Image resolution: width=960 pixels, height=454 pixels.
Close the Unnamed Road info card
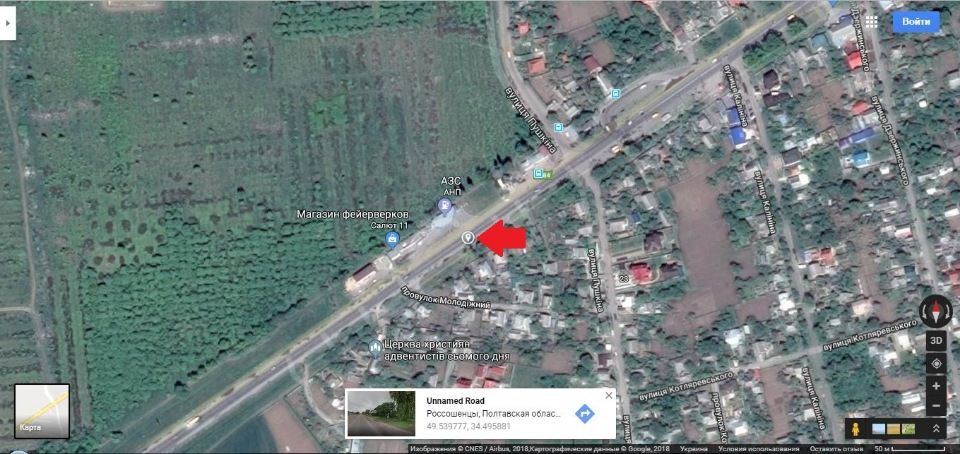click(x=607, y=396)
